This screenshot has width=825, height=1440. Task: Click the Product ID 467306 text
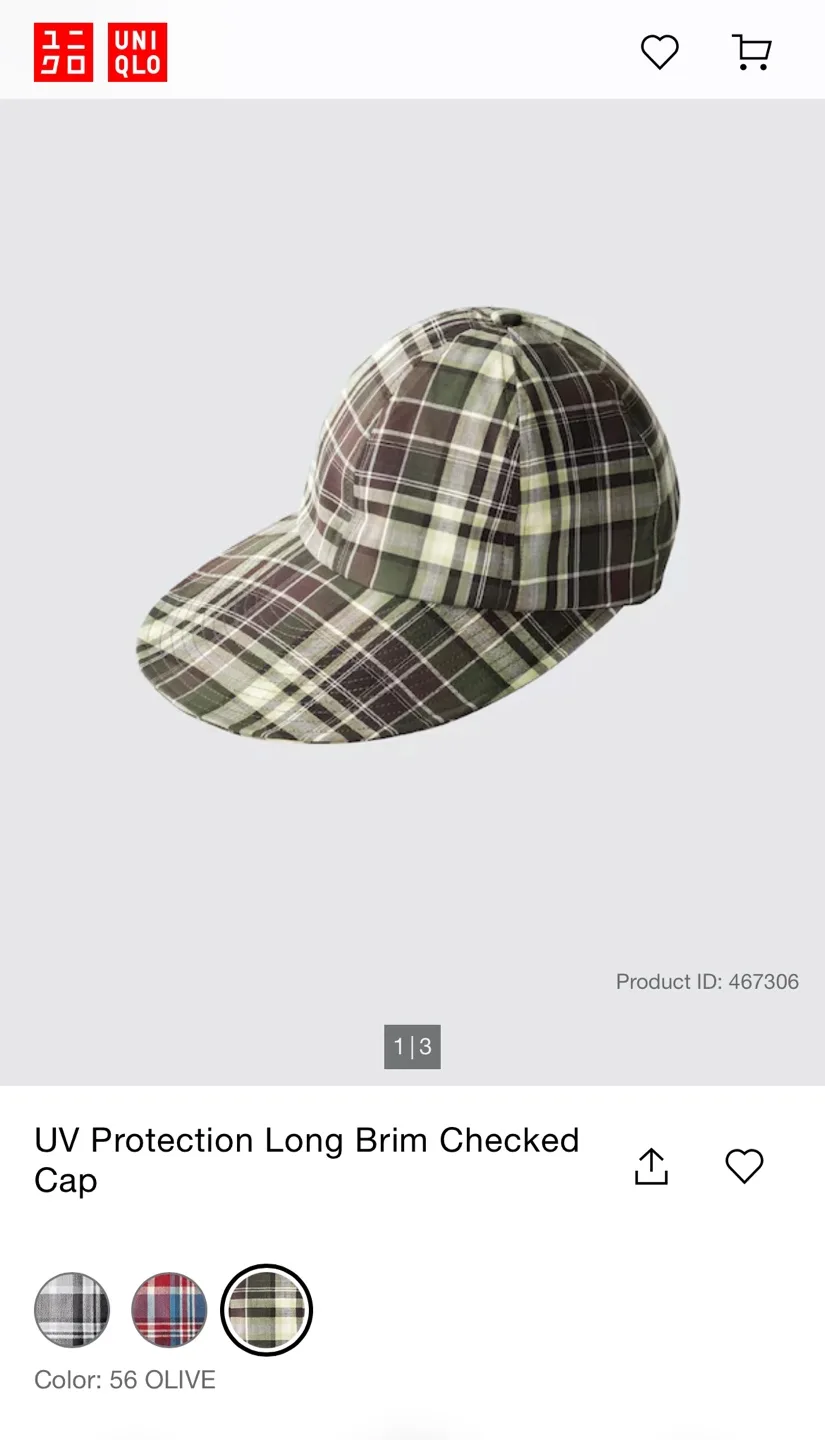click(x=707, y=982)
